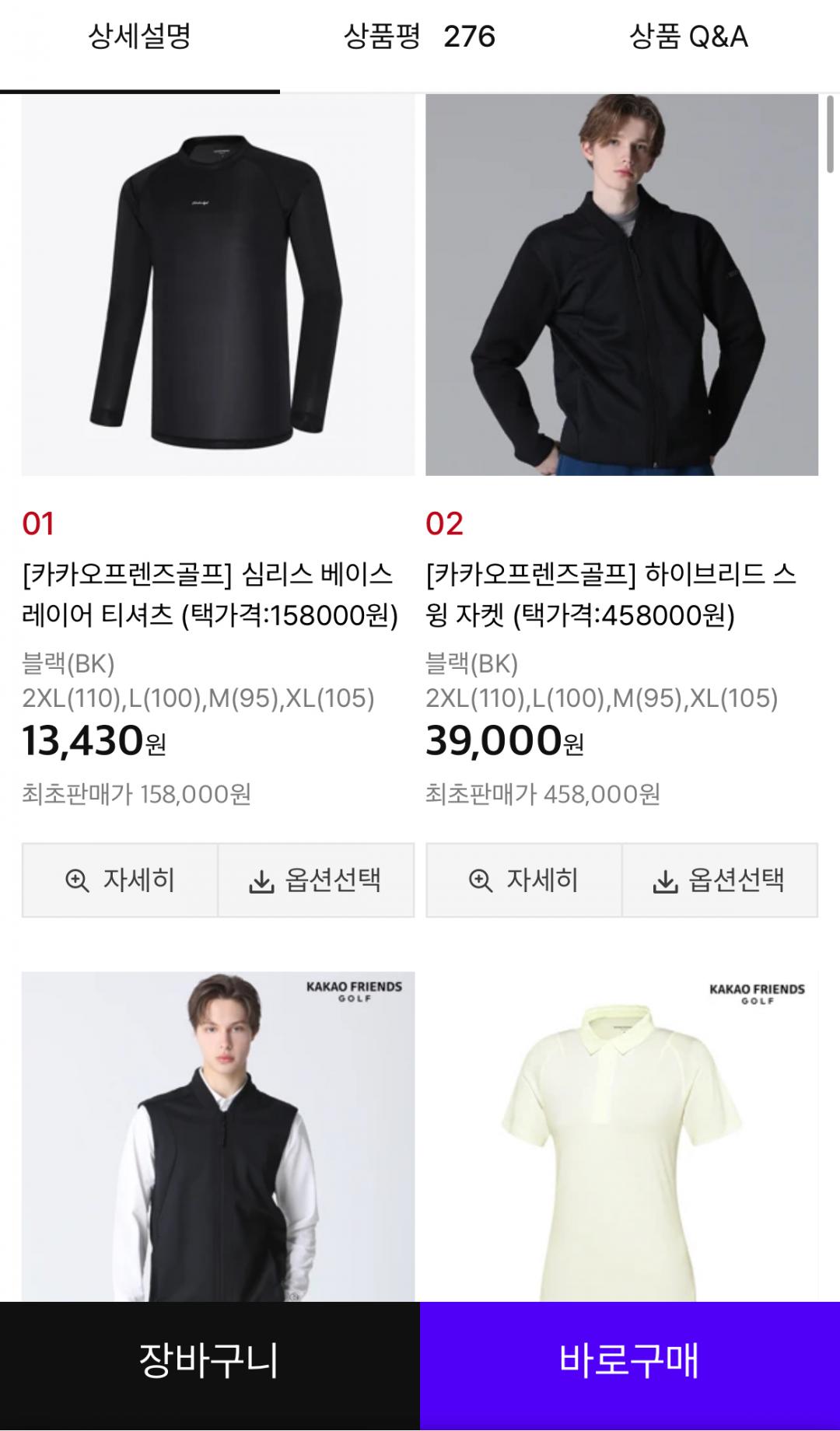The width and height of the screenshot is (840, 1431).
Task: Open the light yellow polo shirt tile
Action: pos(621,1135)
